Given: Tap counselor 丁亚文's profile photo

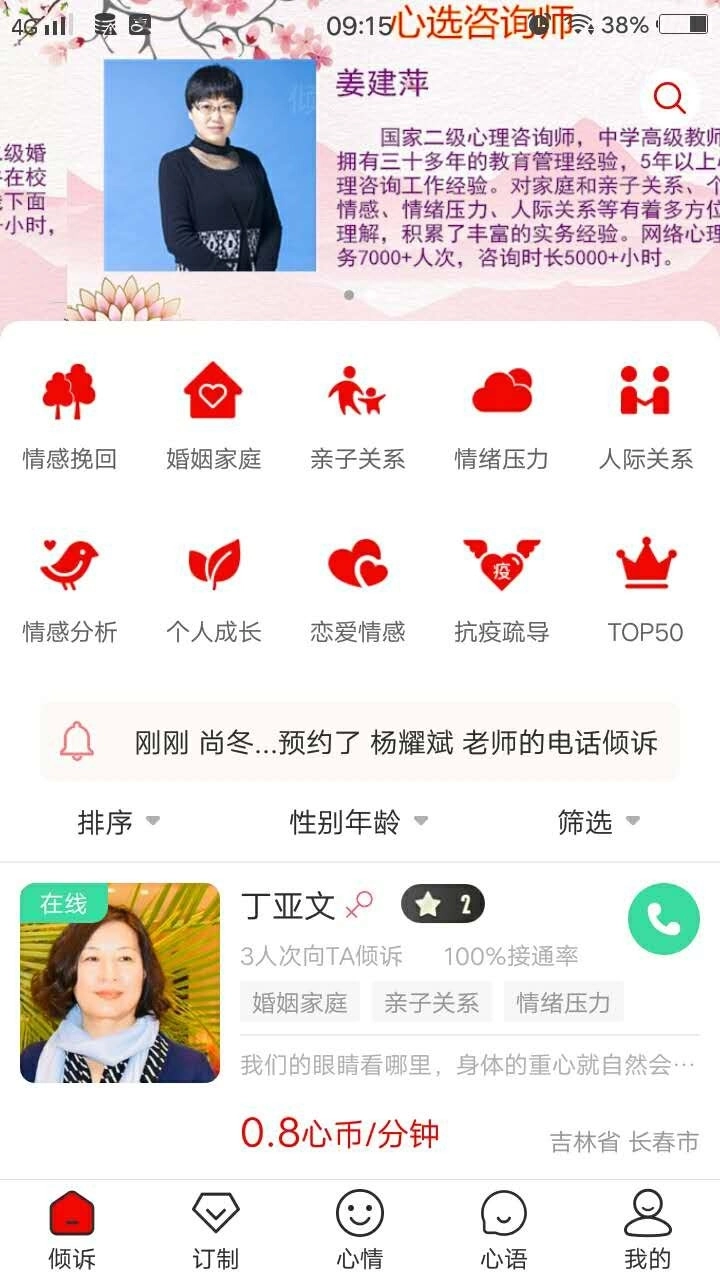Looking at the screenshot, I should 120,983.
